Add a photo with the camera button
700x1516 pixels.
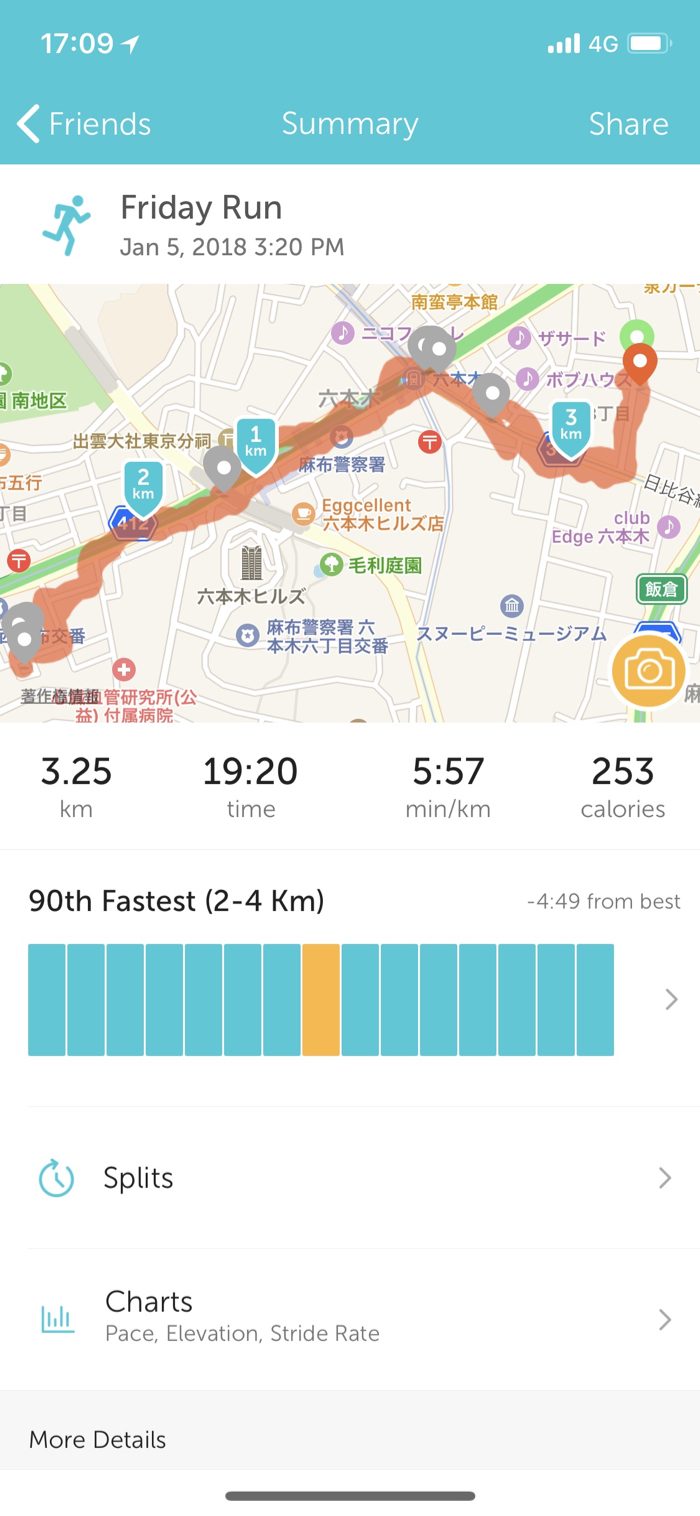click(649, 670)
